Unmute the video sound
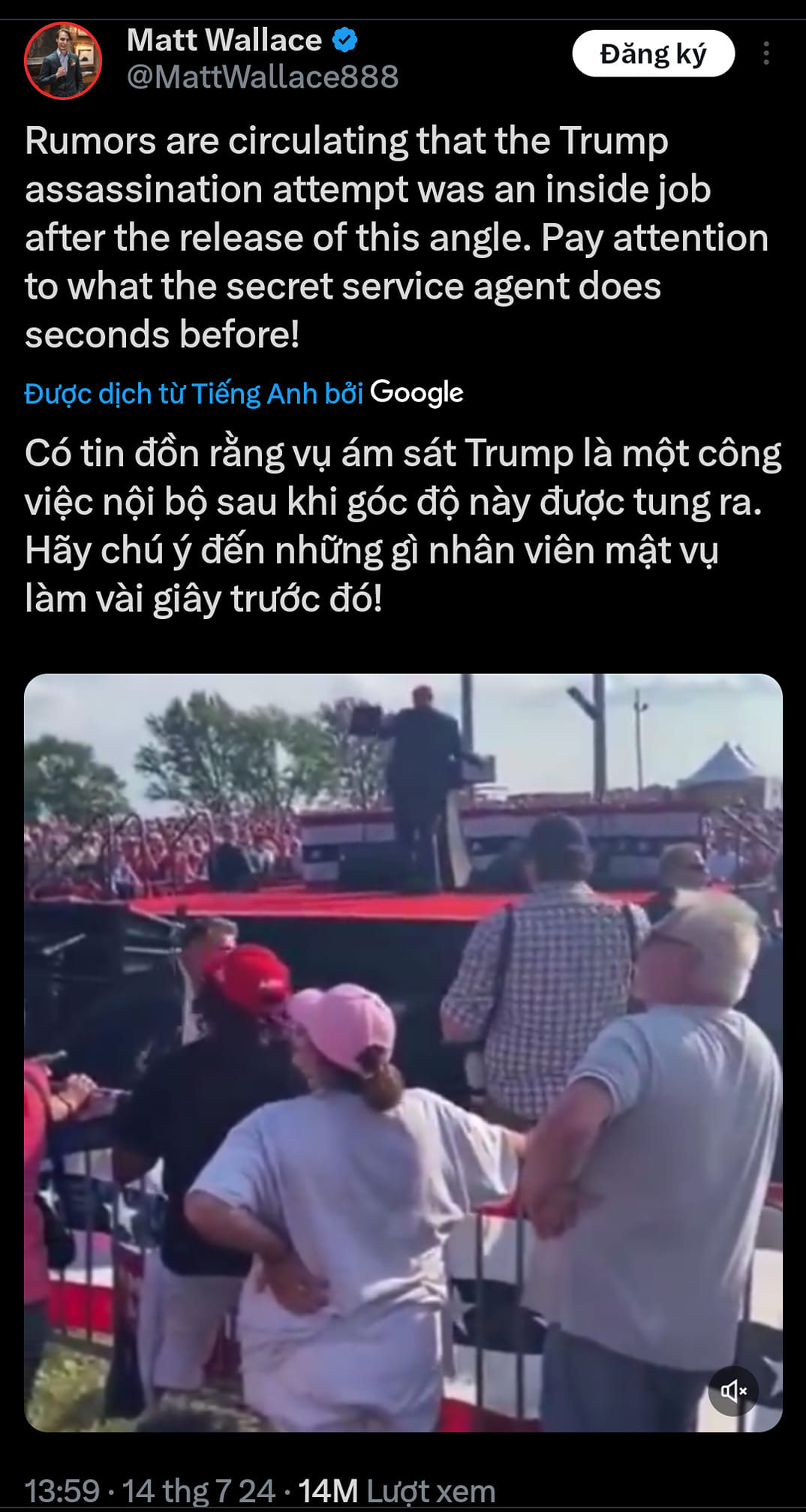The height and width of the screenshot is (1512, 806). (733, 1391)
